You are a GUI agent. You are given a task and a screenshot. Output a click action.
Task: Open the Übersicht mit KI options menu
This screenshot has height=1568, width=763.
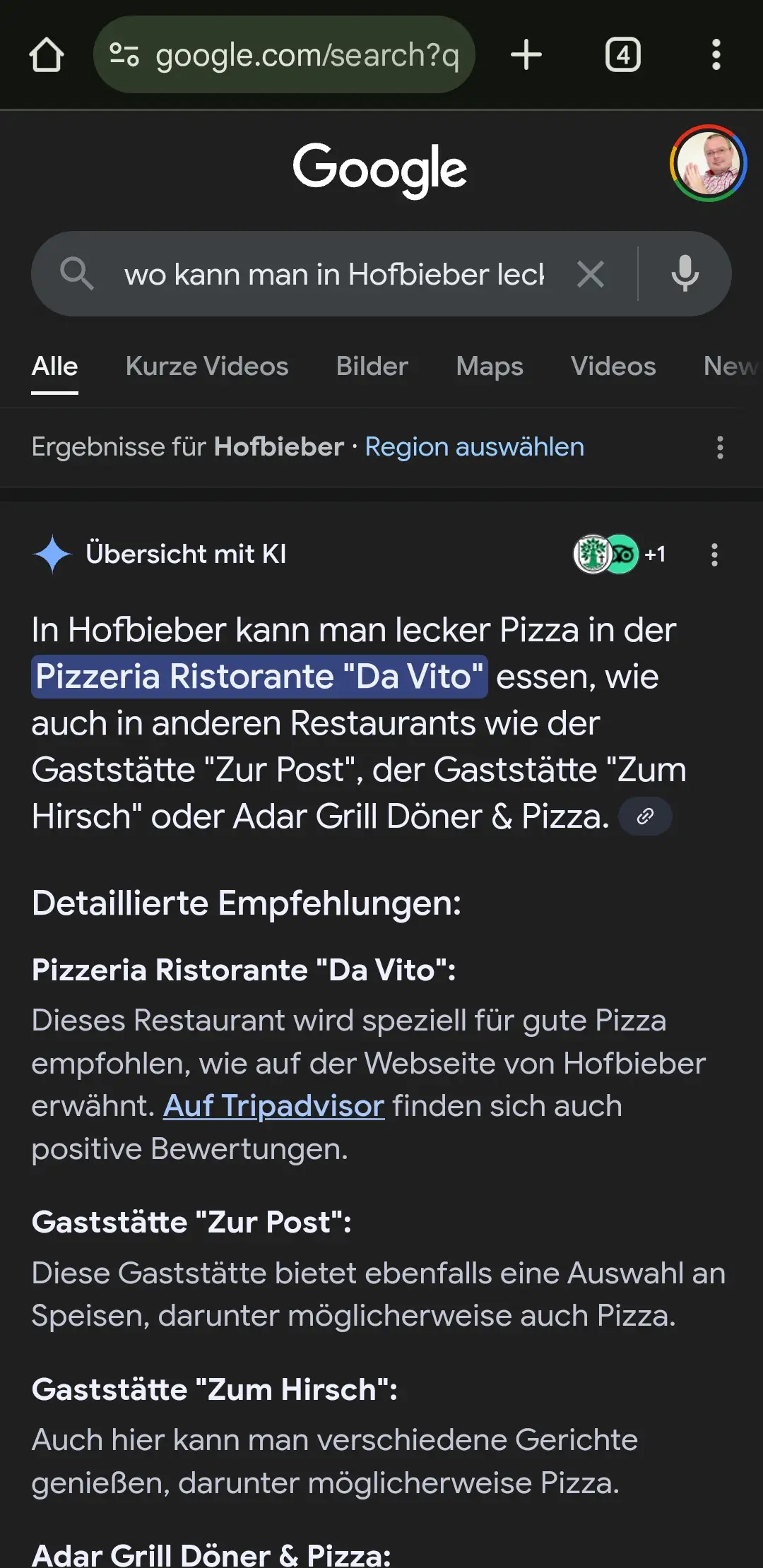[714, 554]
